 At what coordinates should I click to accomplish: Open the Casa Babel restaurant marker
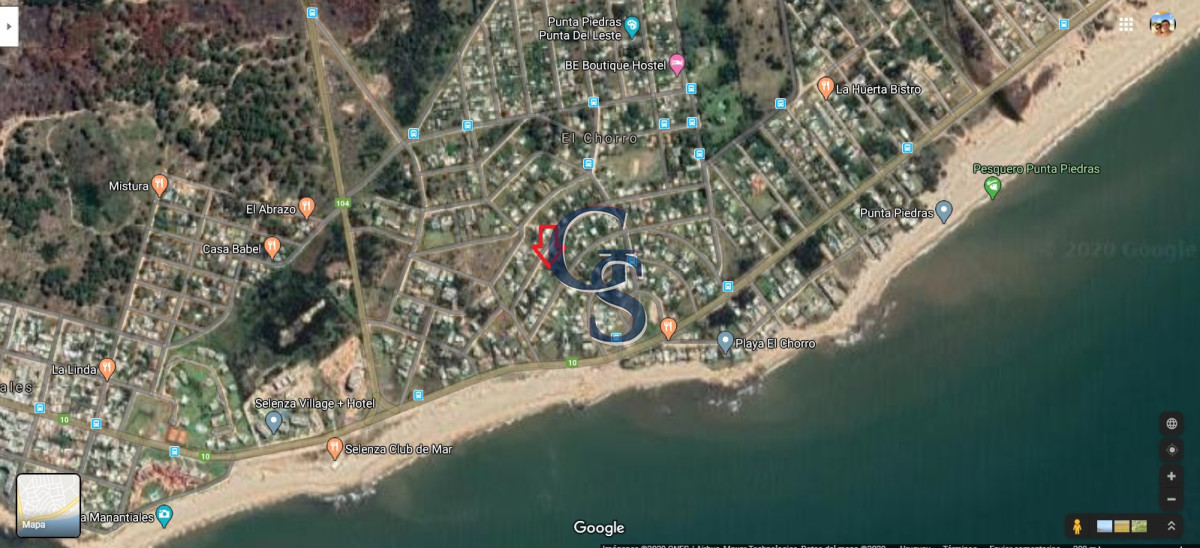coord(272,248)
